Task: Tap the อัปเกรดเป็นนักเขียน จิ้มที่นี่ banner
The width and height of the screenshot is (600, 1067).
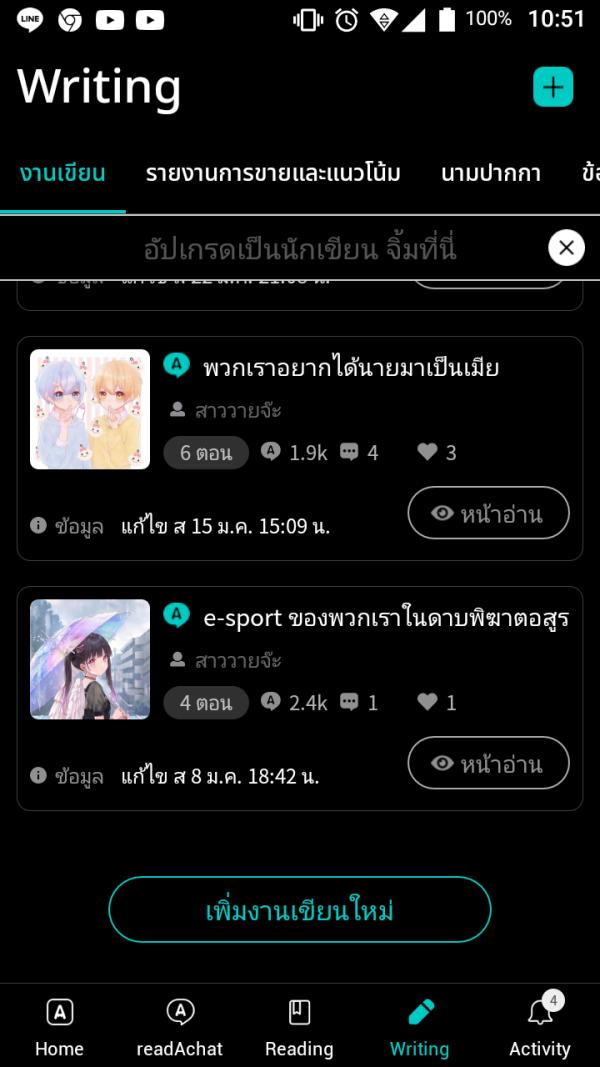Action: click(299, 248)
